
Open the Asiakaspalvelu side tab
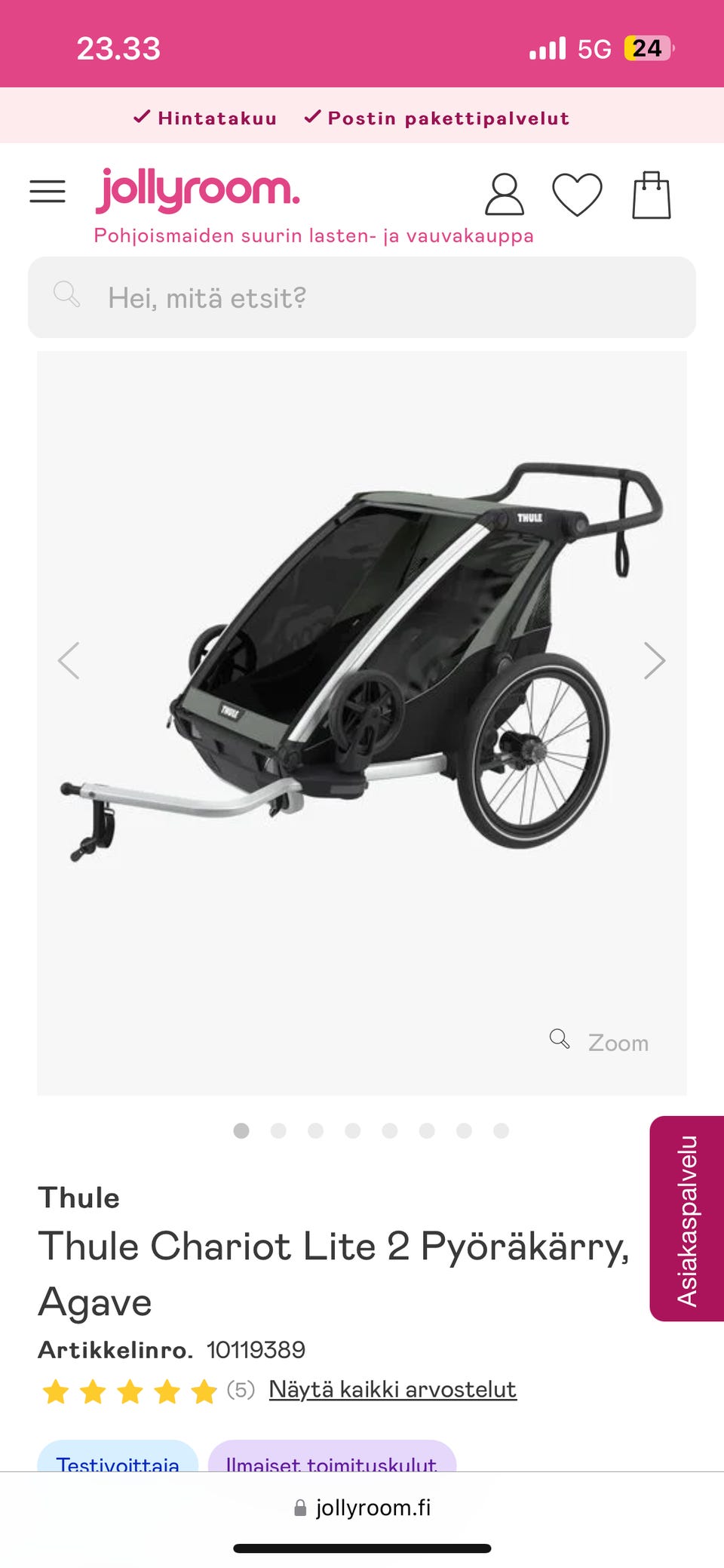686,1219
